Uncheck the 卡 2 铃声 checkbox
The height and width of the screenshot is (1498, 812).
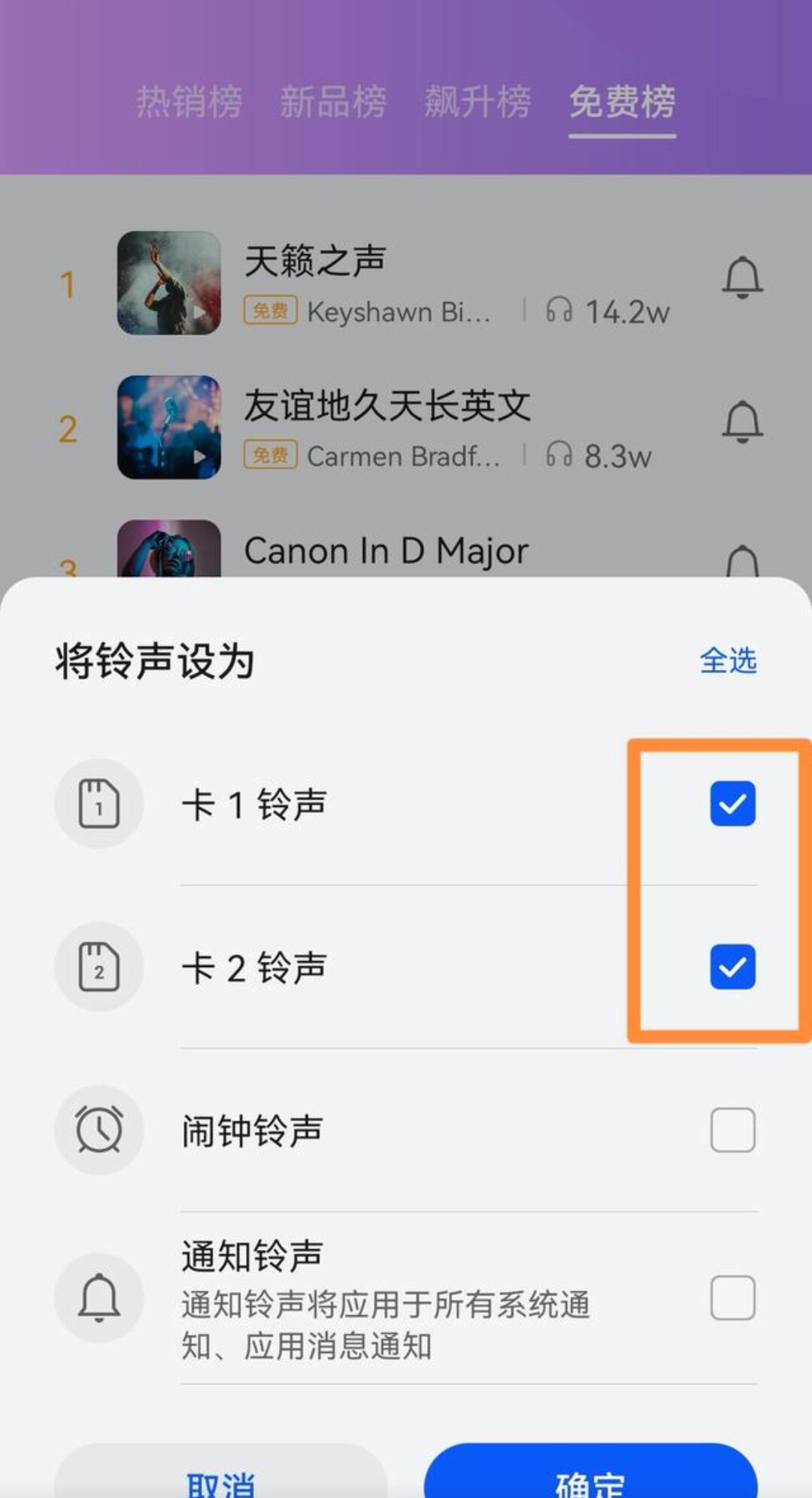[732, 967]
